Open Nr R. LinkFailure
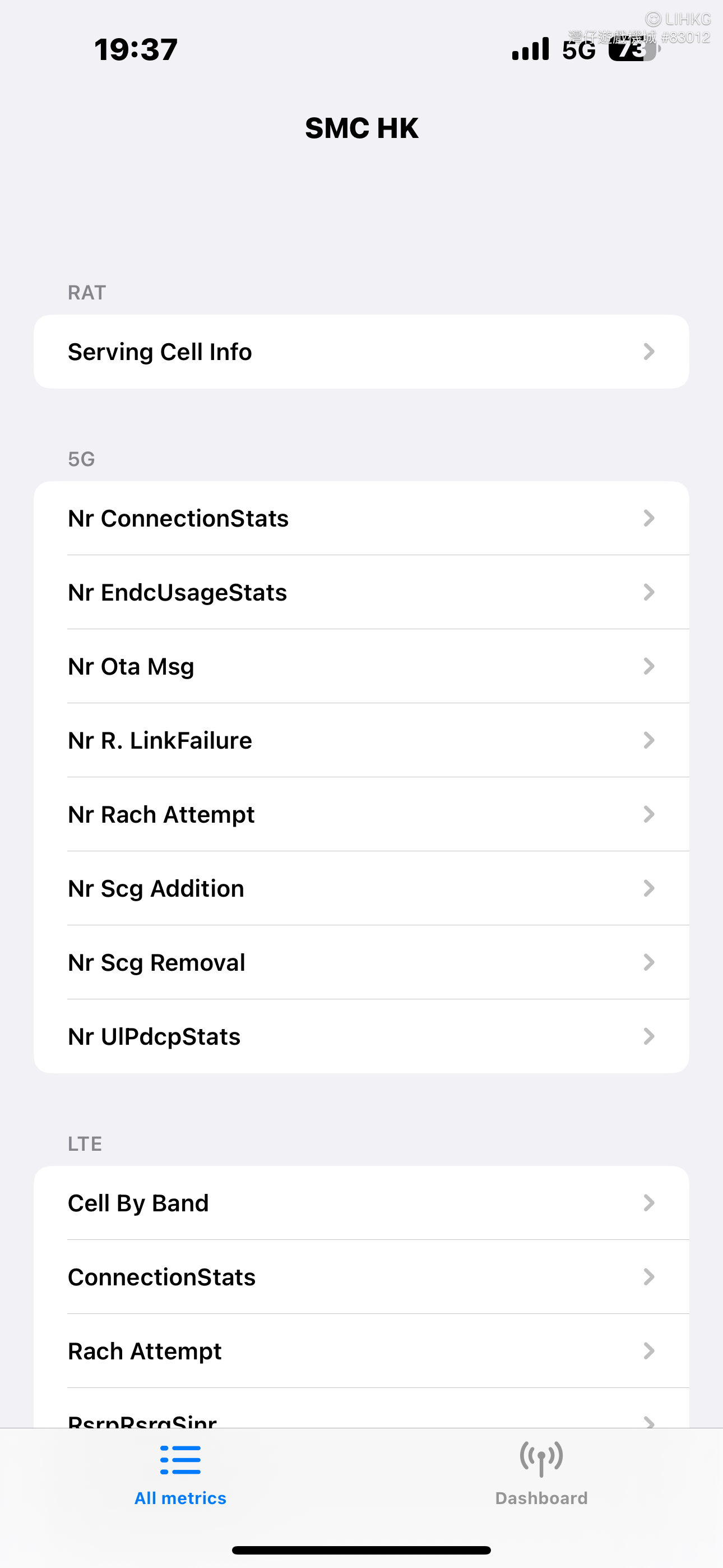 point(361,741)
